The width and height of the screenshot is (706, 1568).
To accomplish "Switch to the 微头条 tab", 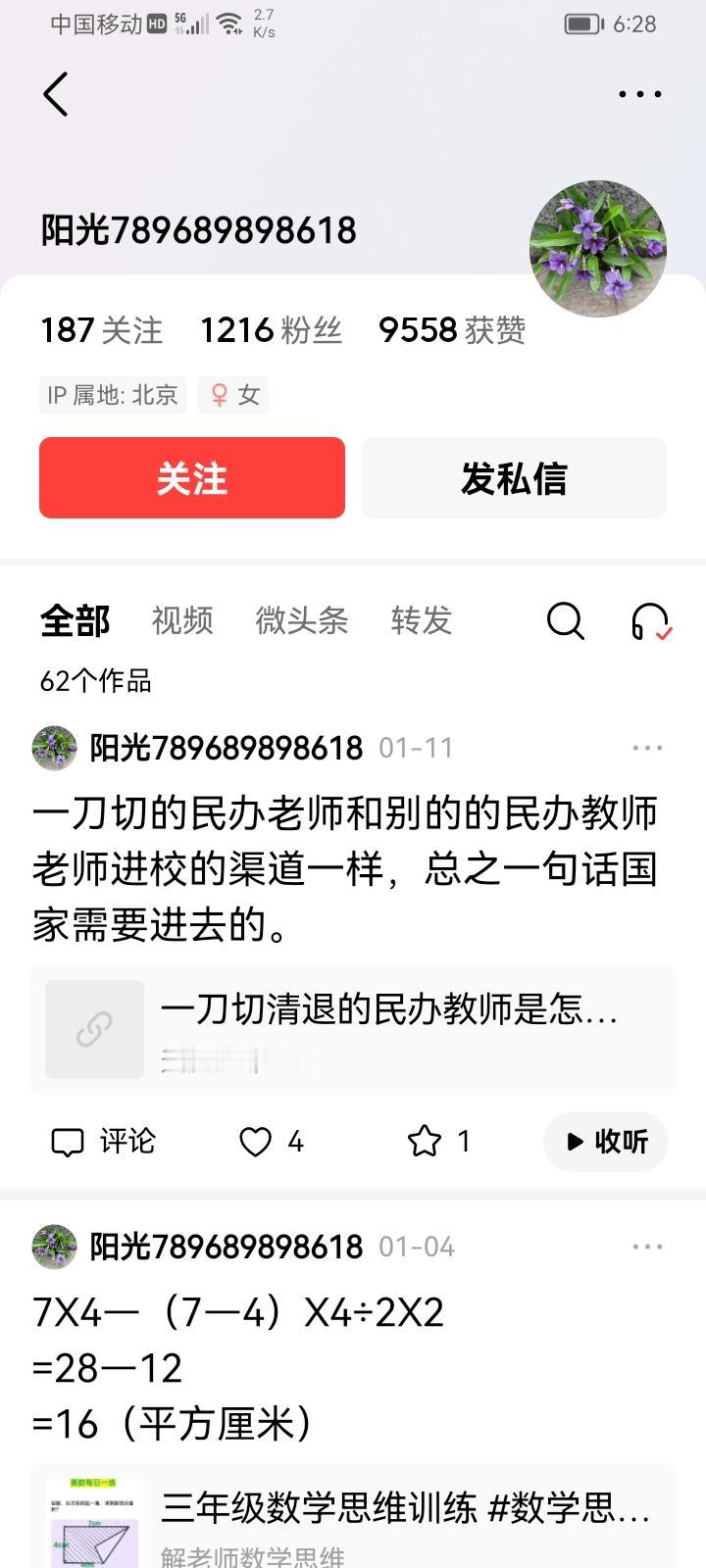I will coord(301,620).
